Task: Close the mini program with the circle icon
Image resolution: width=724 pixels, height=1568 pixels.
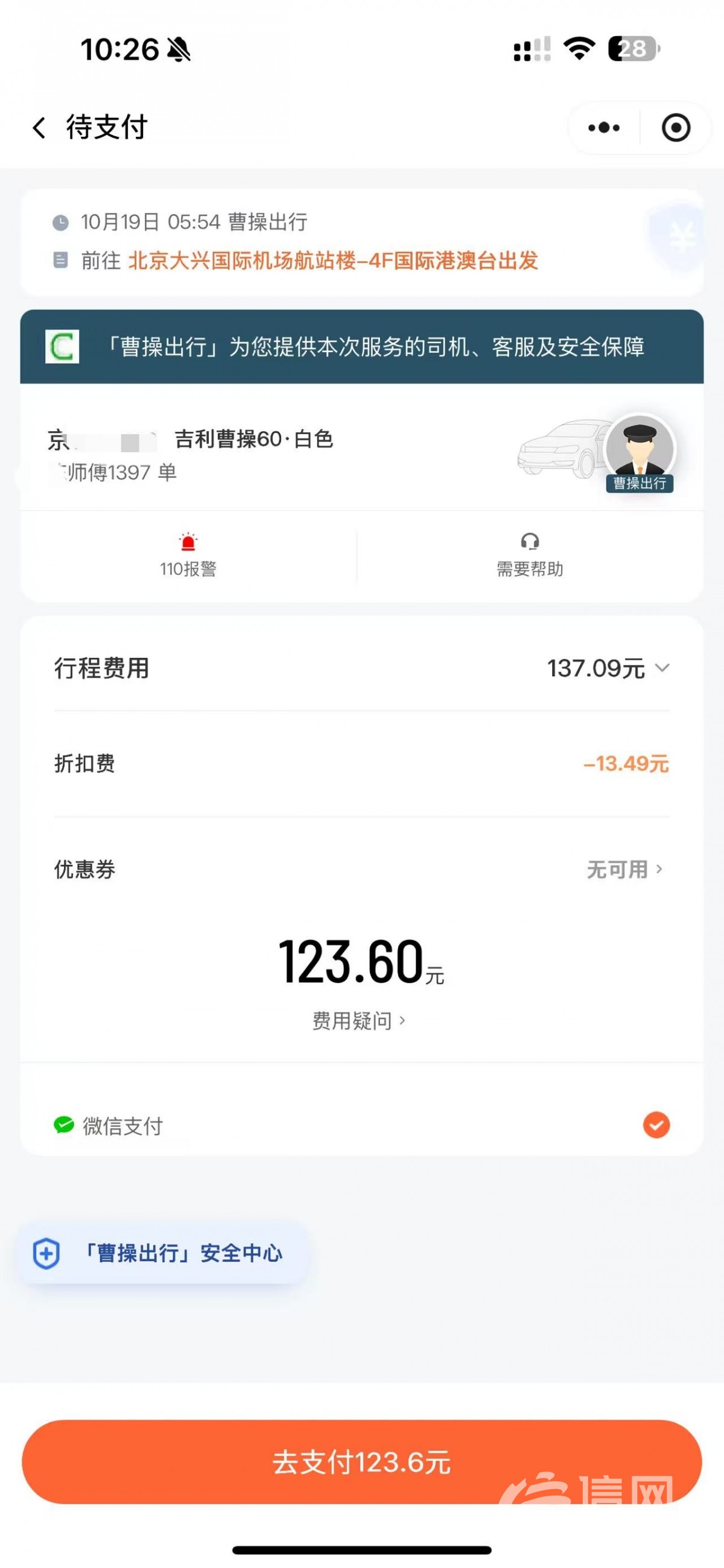Action: (675, 128)
